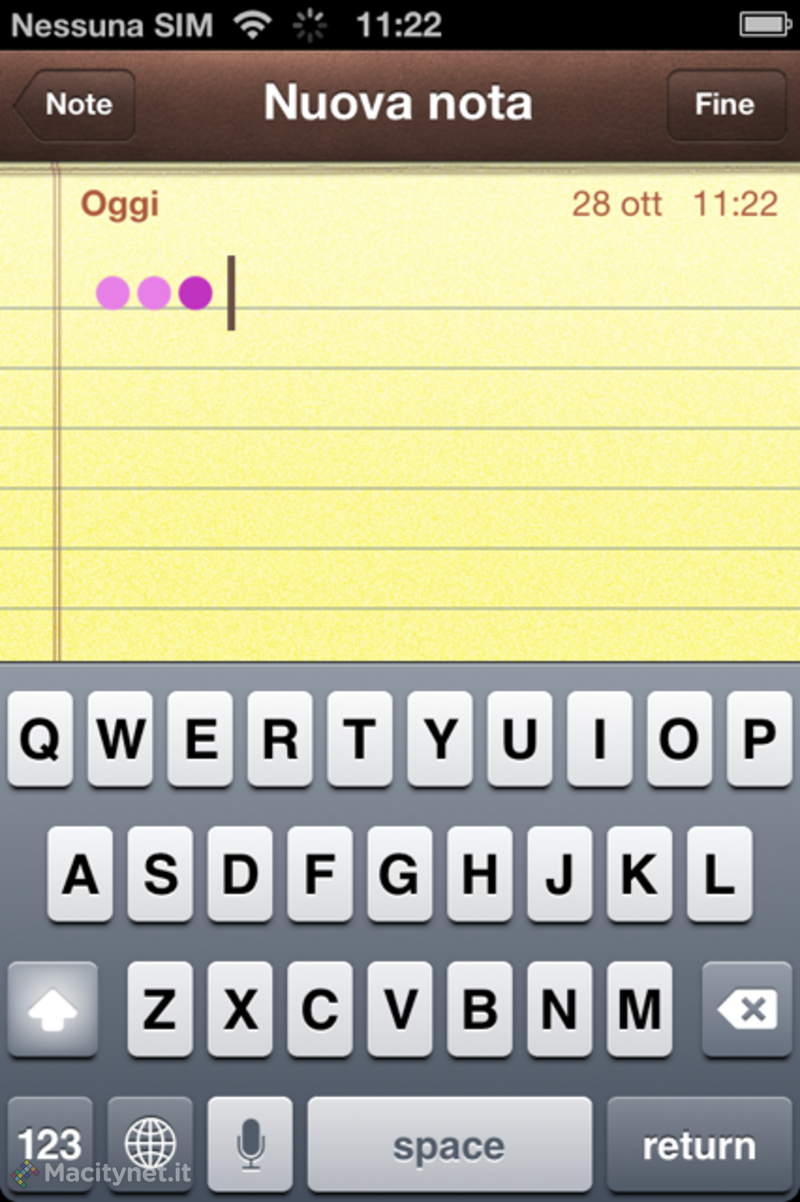Type the letter Q key
The height and width of the screenshot is (1202, 800).
40,740
